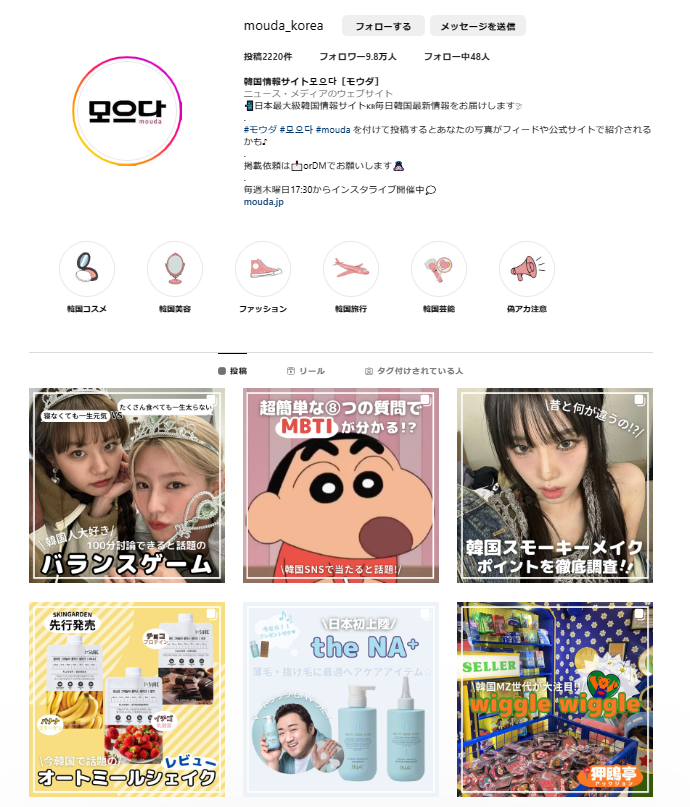Image resolution: width=690 pixels, height=807 pixels.
Task: Tap メッセージを送信 to message mouda_korea
Action: pyautogui.click(x=478, y=26)
